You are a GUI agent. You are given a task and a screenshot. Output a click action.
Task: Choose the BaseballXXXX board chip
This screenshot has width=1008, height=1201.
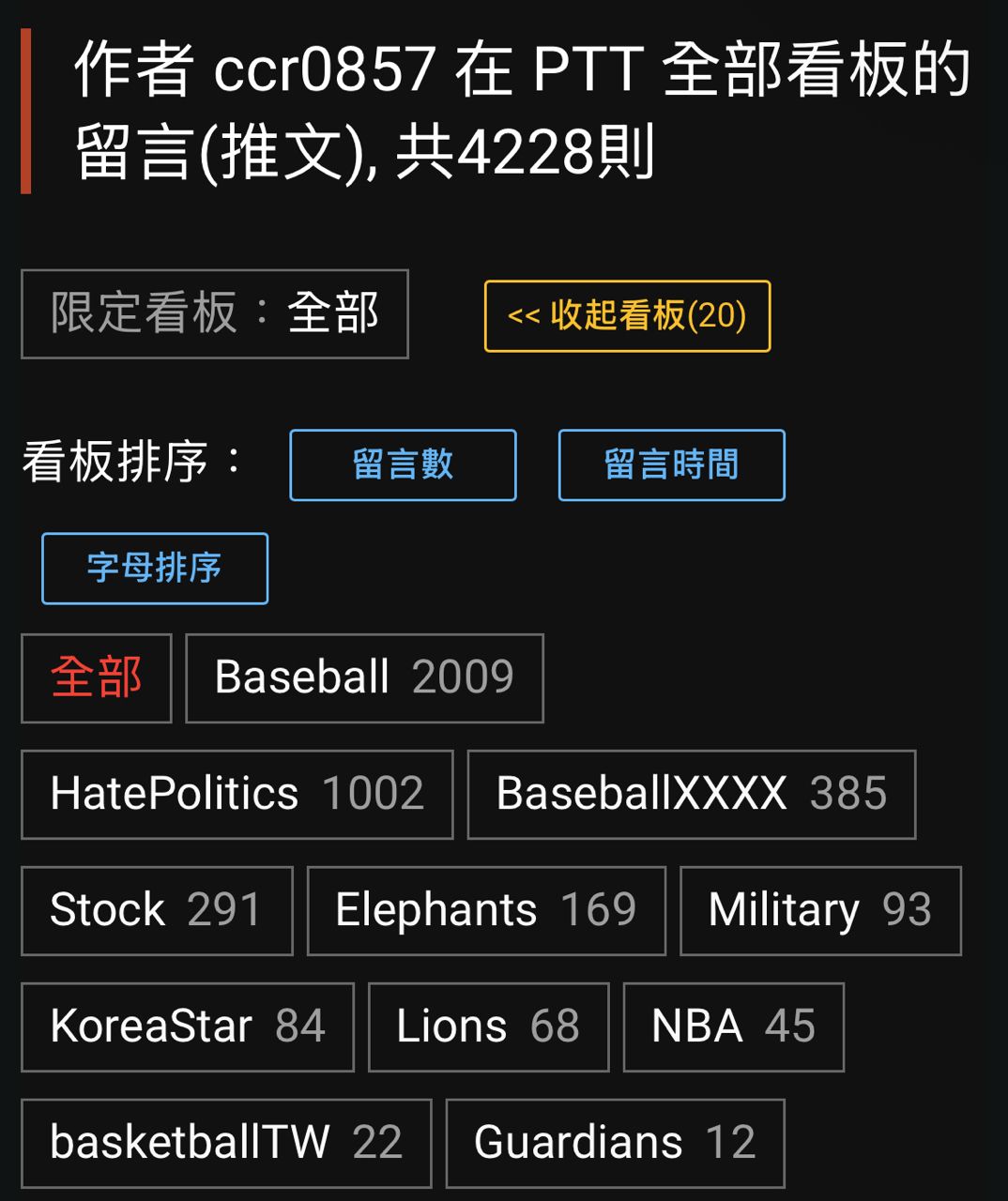pyautogui.click(x=691, y=795)
